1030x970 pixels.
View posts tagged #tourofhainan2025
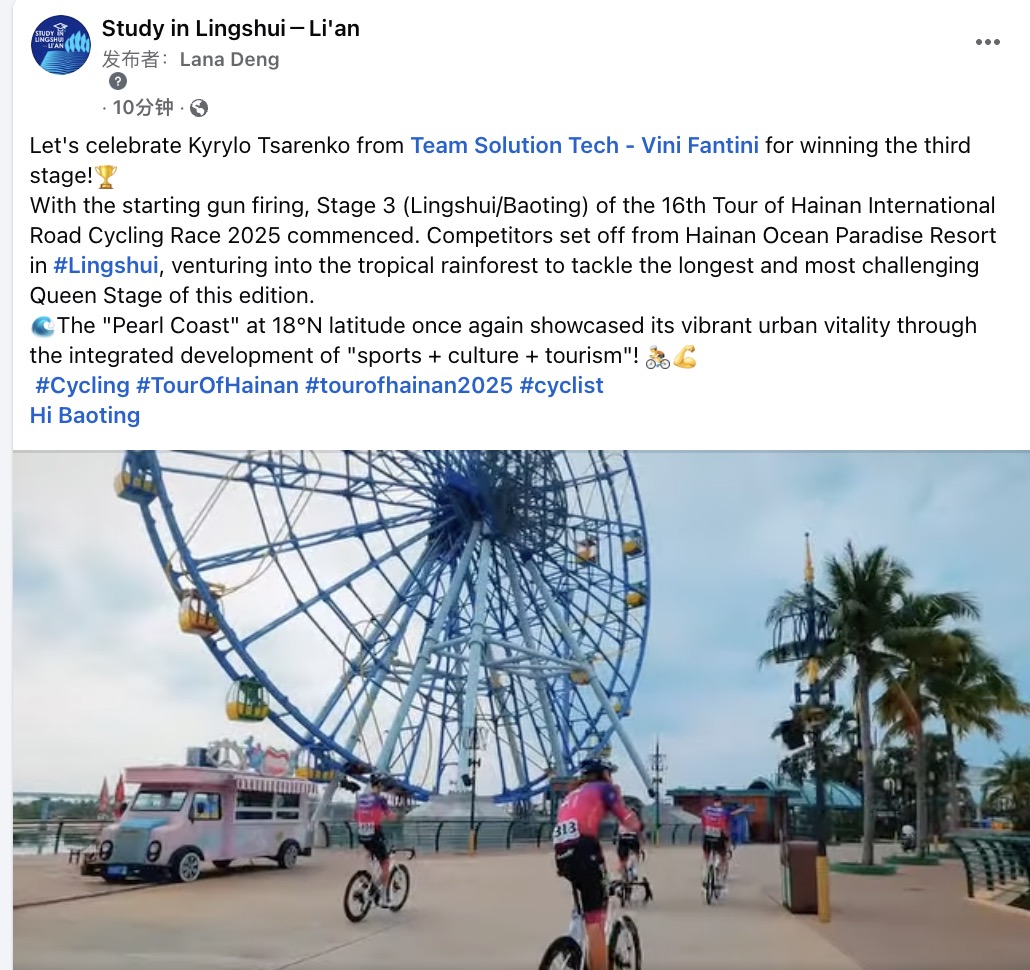point(409,385)
